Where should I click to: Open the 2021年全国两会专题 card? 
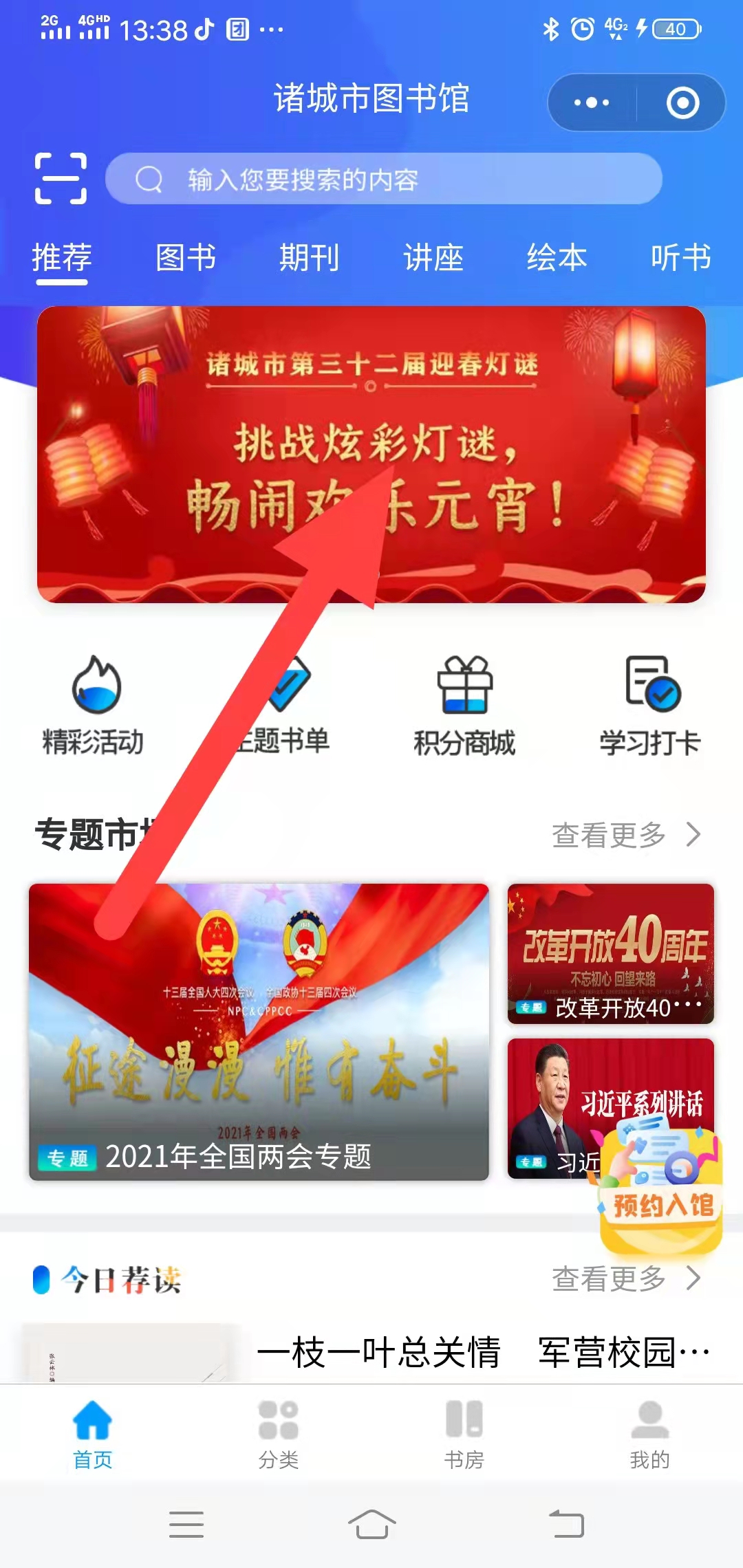click(x=259, y=1032)
